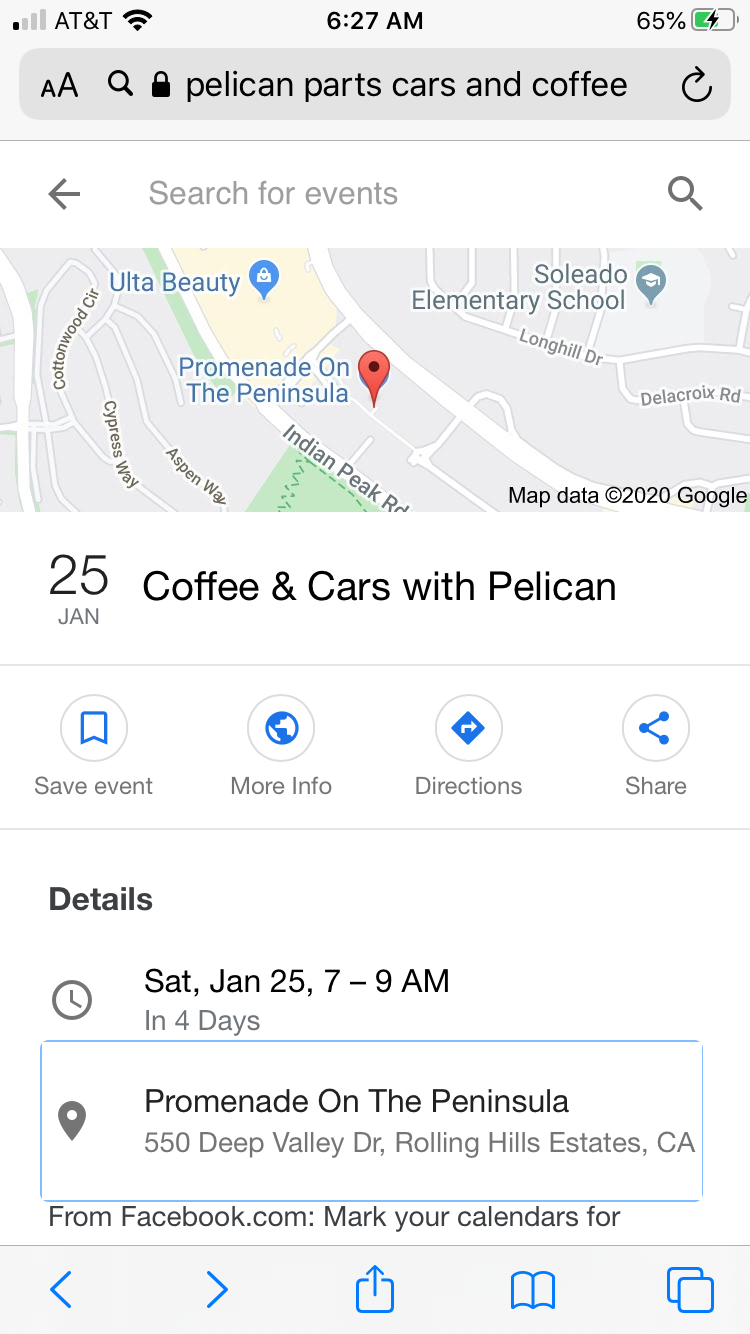Viewport: 750px width, 1334px height.
Task: Open Safari bookmarks
Action: point(532,1289)
